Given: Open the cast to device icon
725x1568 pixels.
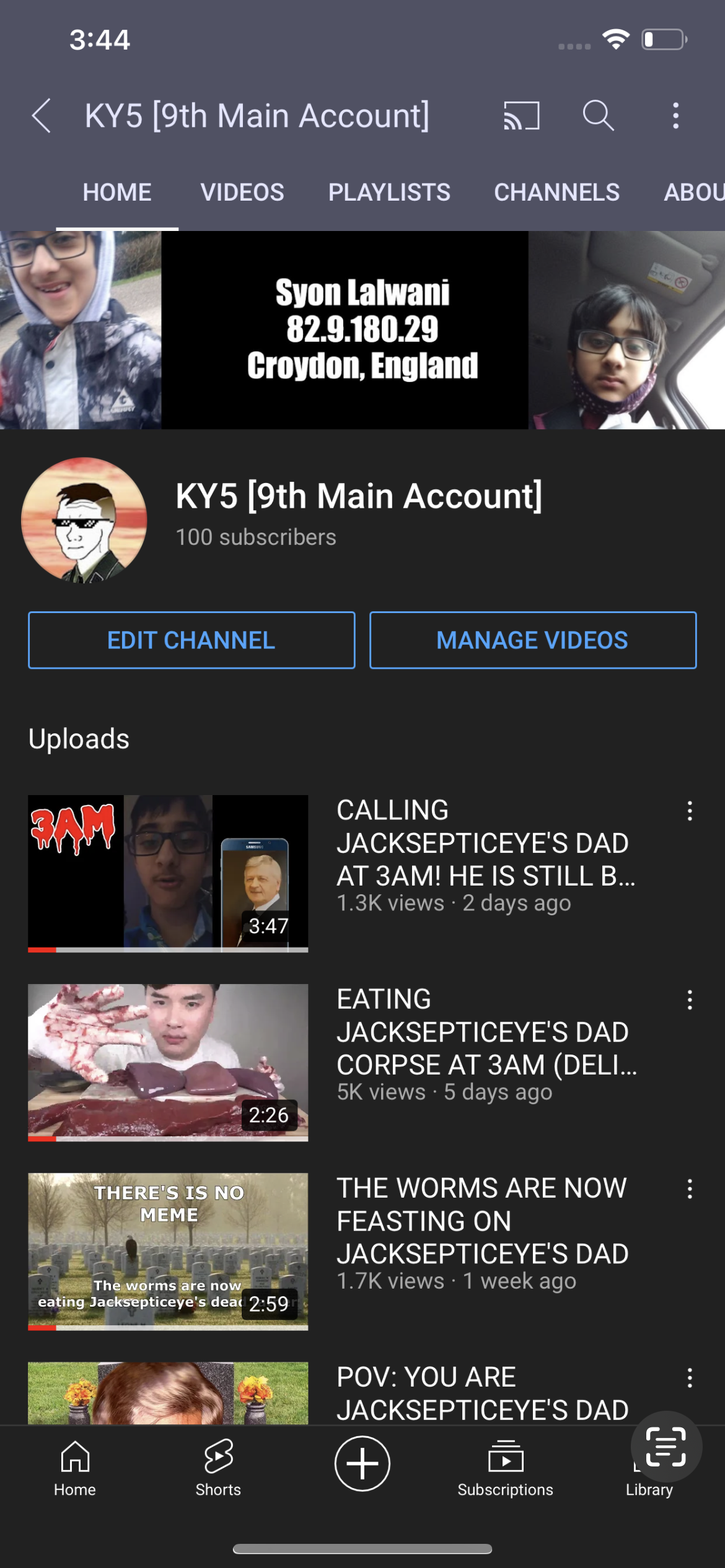Looking at the screenshot, I should (x=521, y=116).
